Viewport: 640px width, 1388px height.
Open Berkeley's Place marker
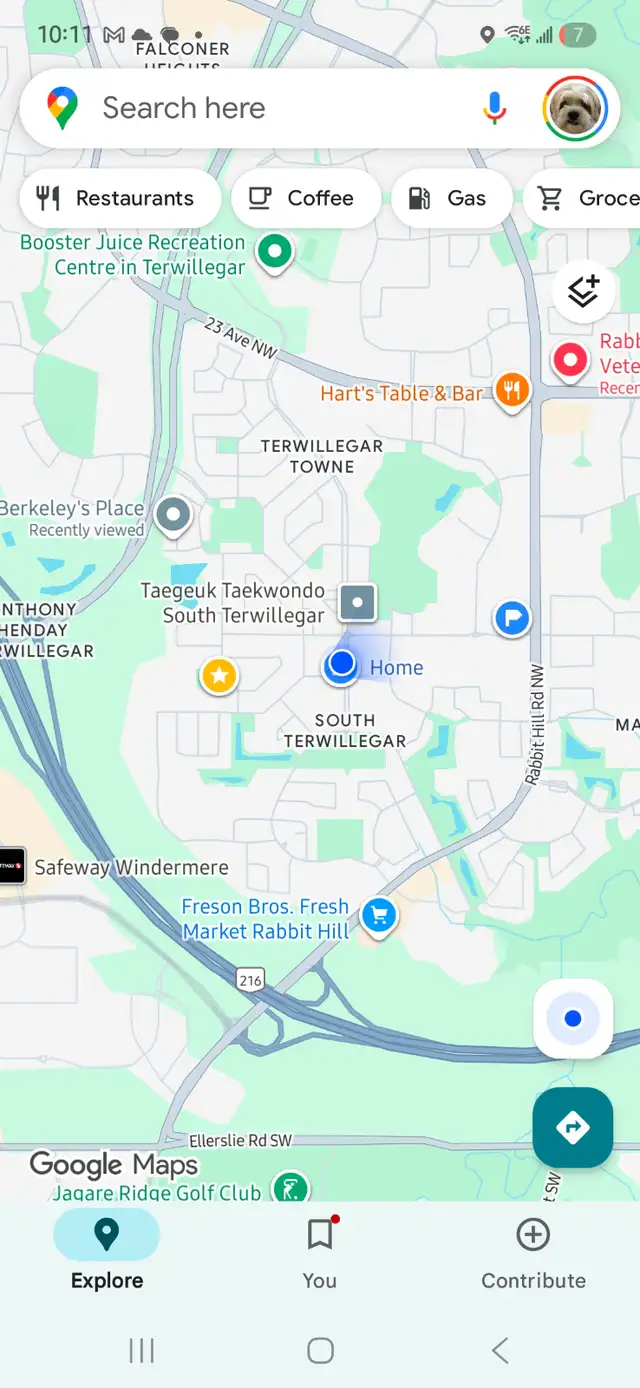175,516
